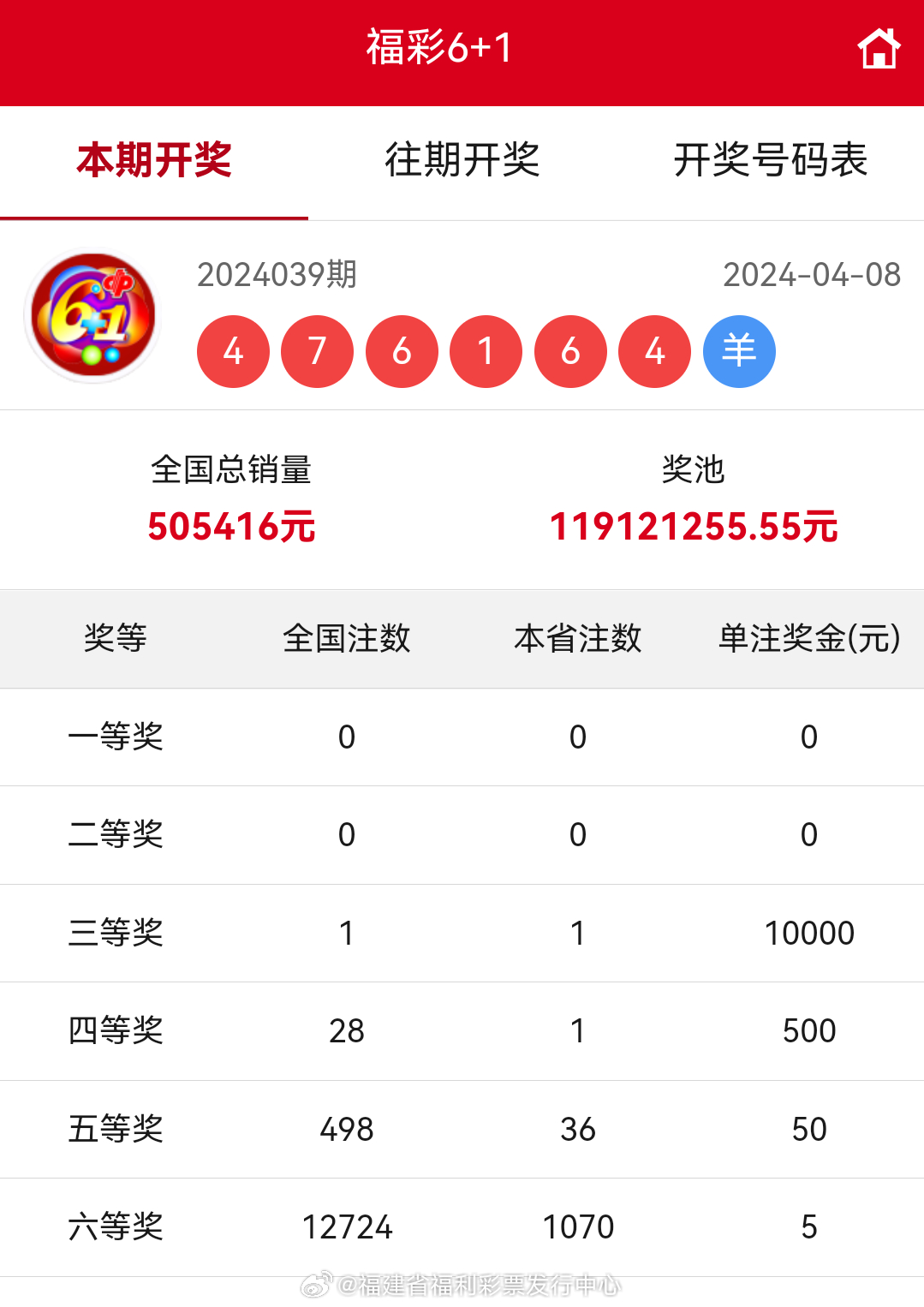The width and height of the screenshot is (924, 1307).
Task: Open the 开奖号码表 tab
Action: click(770, 161)
